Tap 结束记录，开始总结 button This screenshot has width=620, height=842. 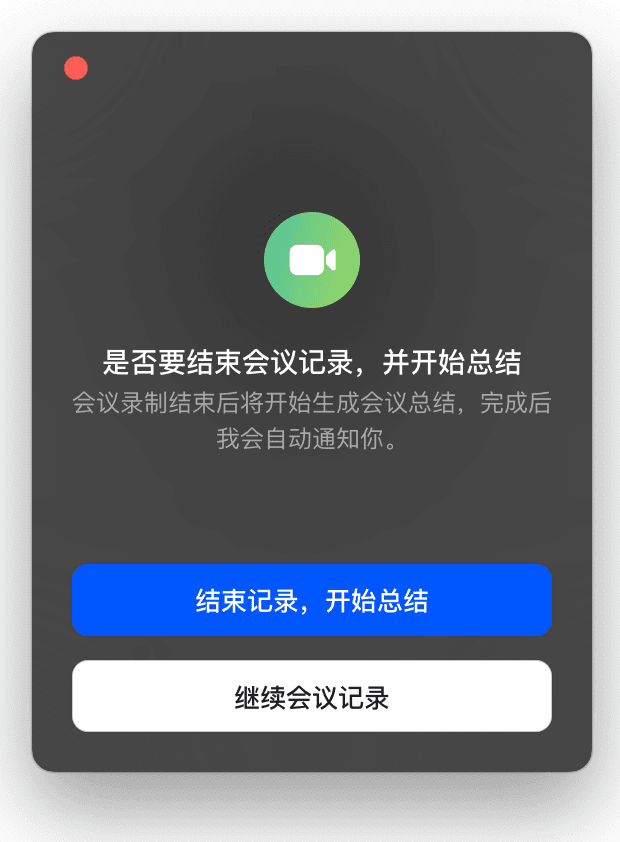coord(311,600)
